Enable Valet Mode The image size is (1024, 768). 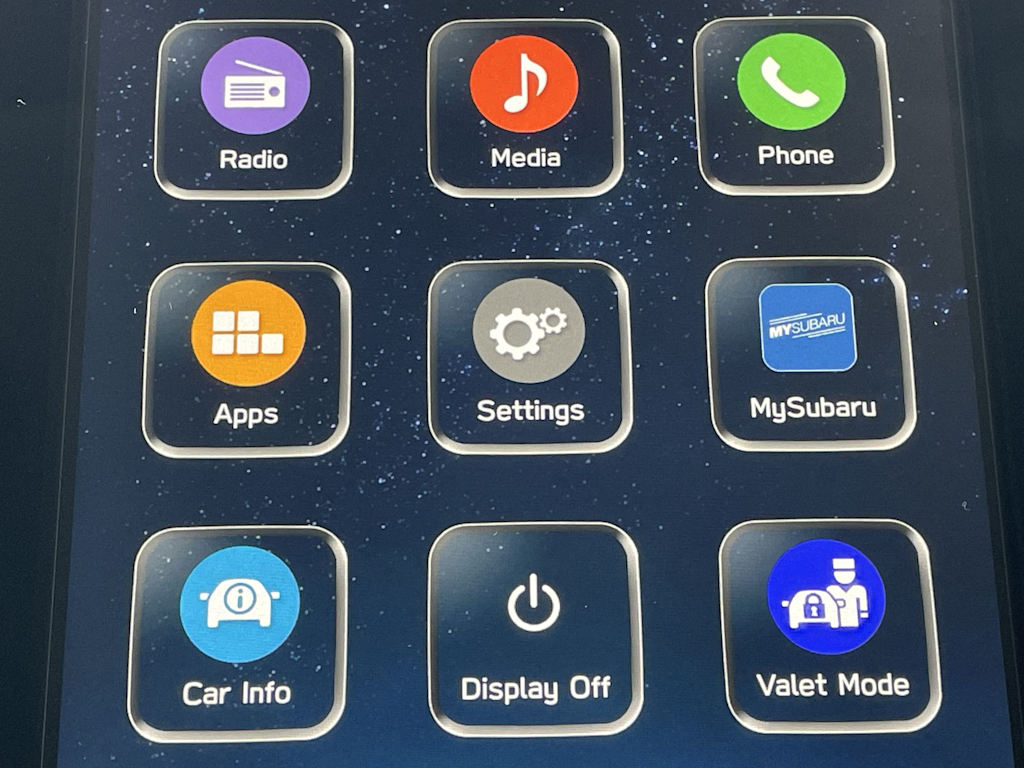click(830, 624)
